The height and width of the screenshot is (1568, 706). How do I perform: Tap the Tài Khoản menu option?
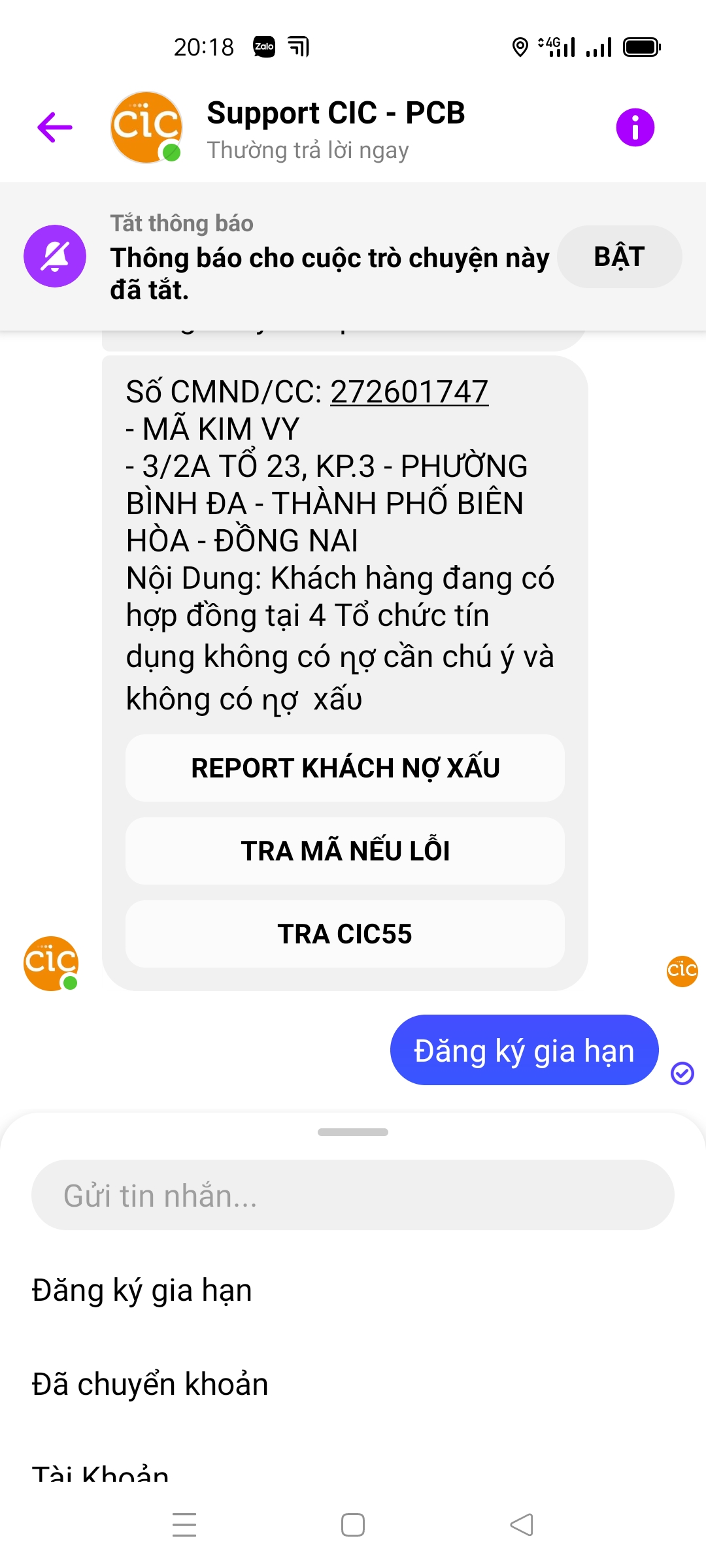(x=100, y=1470)
